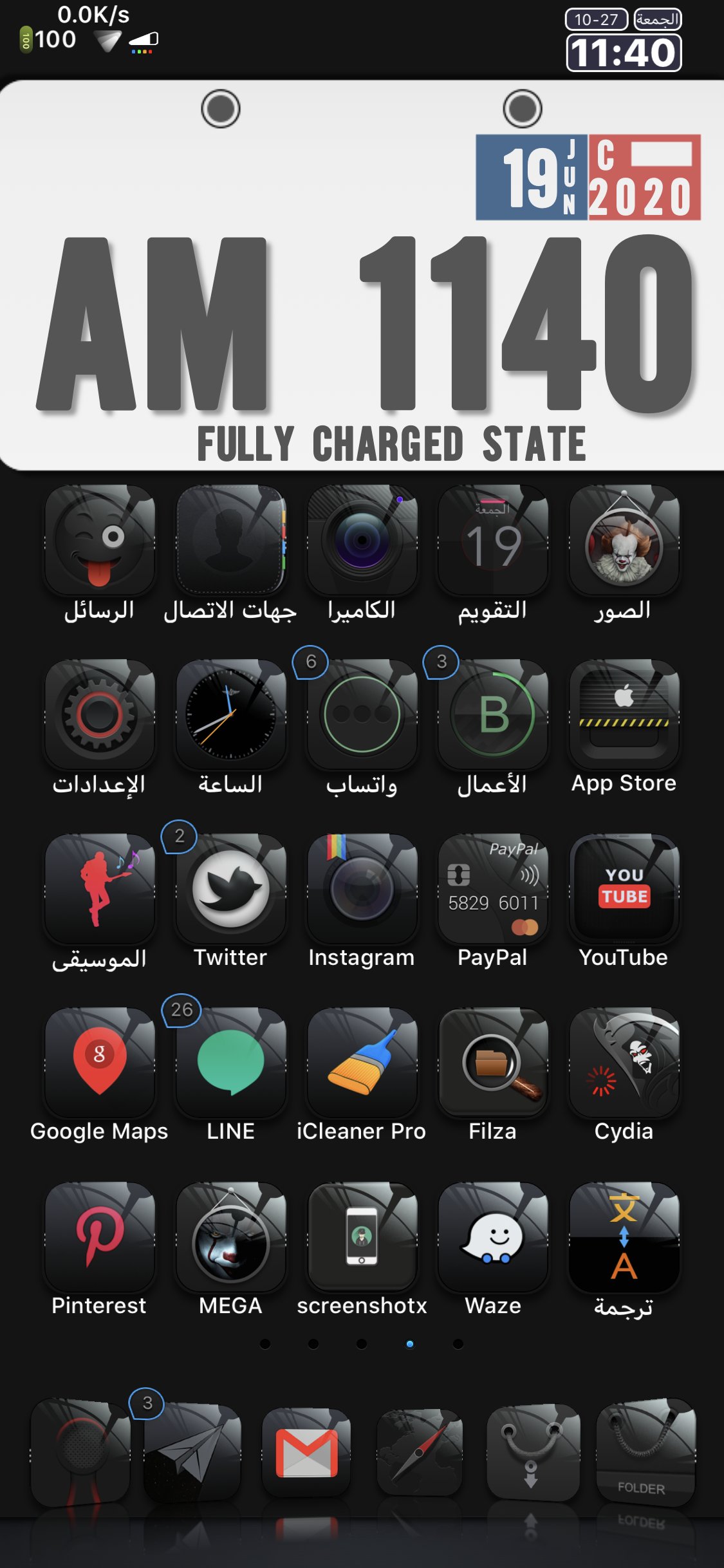Launch the App Store
This screenshot has width=724, height=1568.
(x=624, y=714)
